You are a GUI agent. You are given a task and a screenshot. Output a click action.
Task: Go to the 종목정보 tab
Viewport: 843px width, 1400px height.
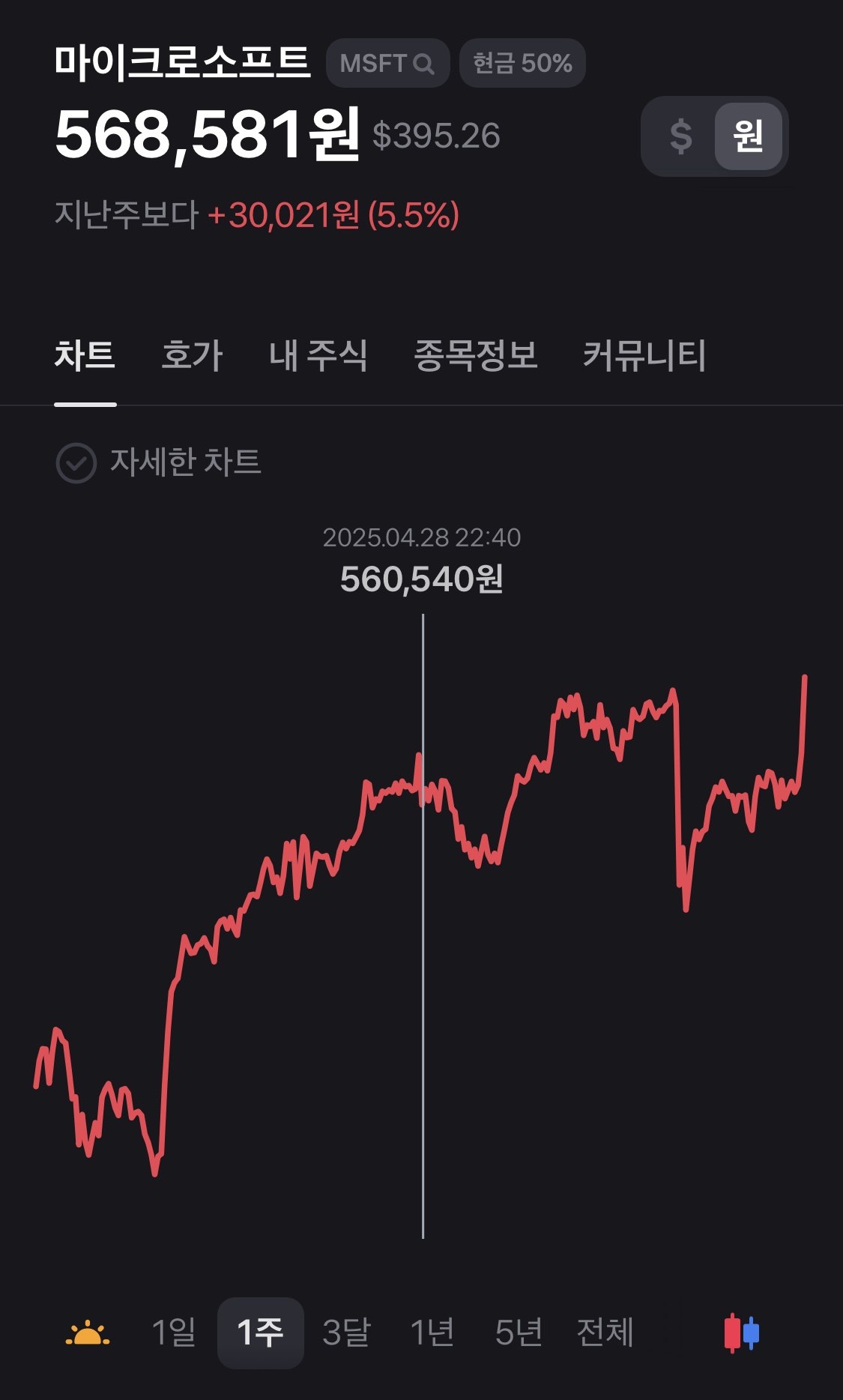point(476,355)
